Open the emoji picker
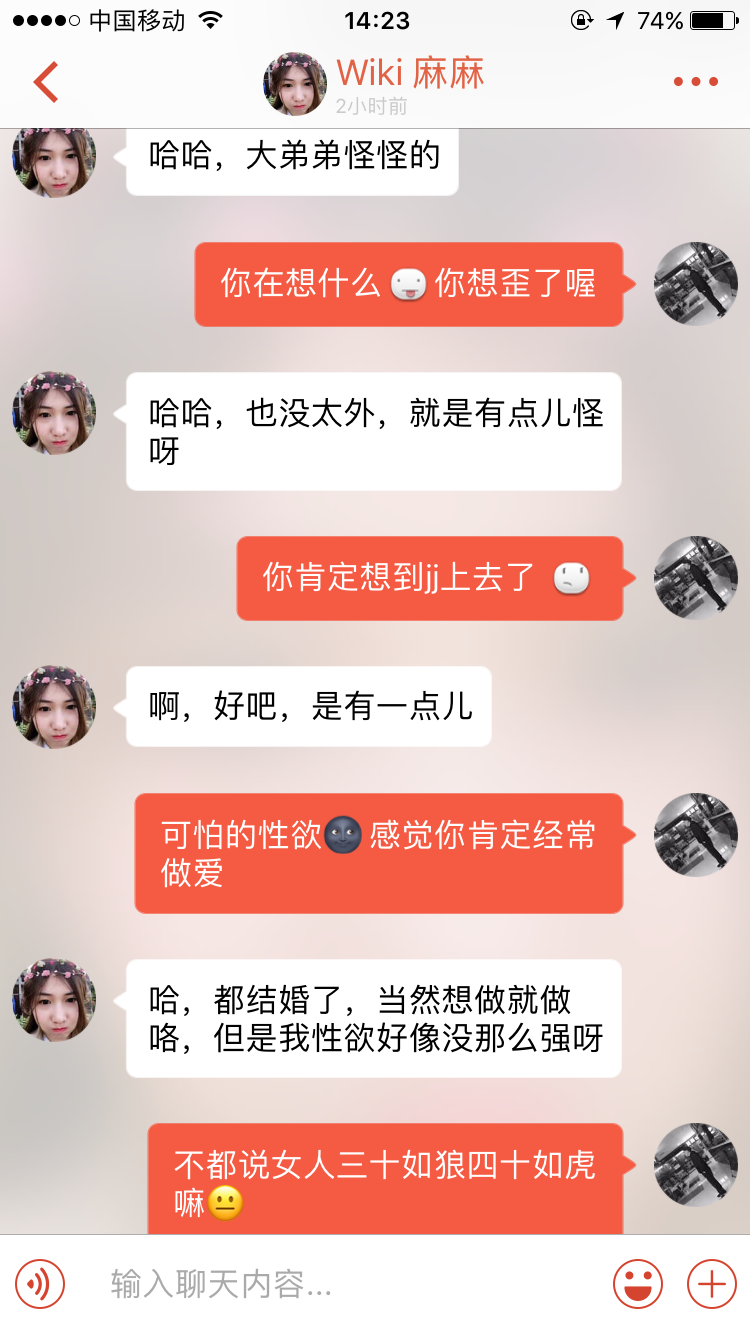 pos(638,1284)
